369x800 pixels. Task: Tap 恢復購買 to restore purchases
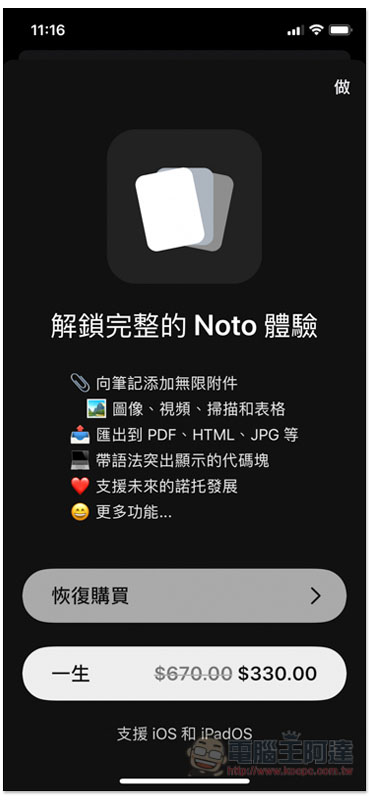[184, 596]
